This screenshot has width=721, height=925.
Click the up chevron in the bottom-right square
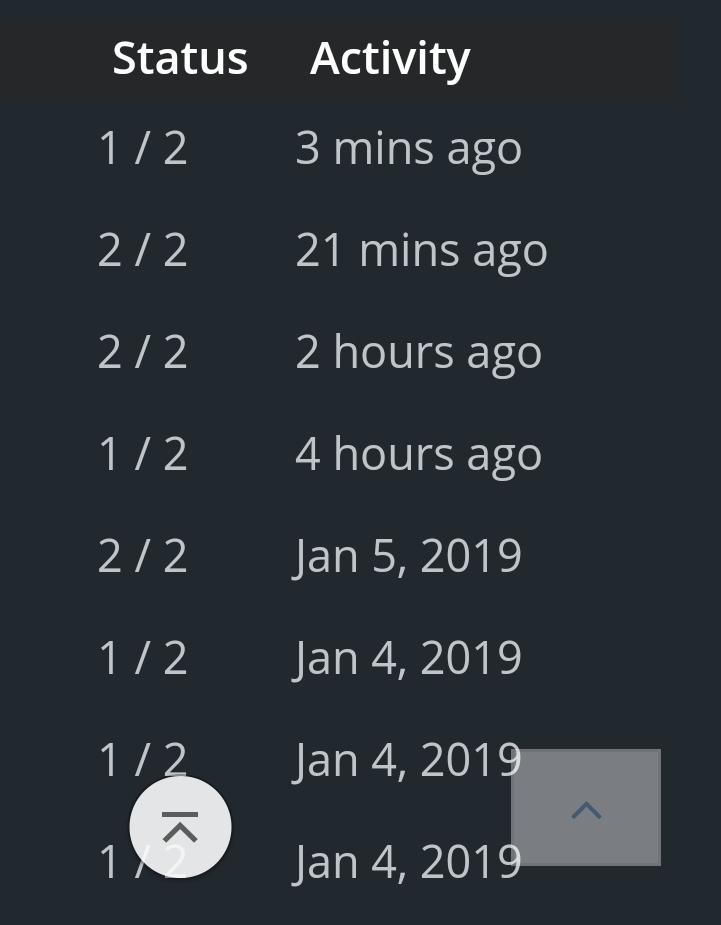coord(586,808)
